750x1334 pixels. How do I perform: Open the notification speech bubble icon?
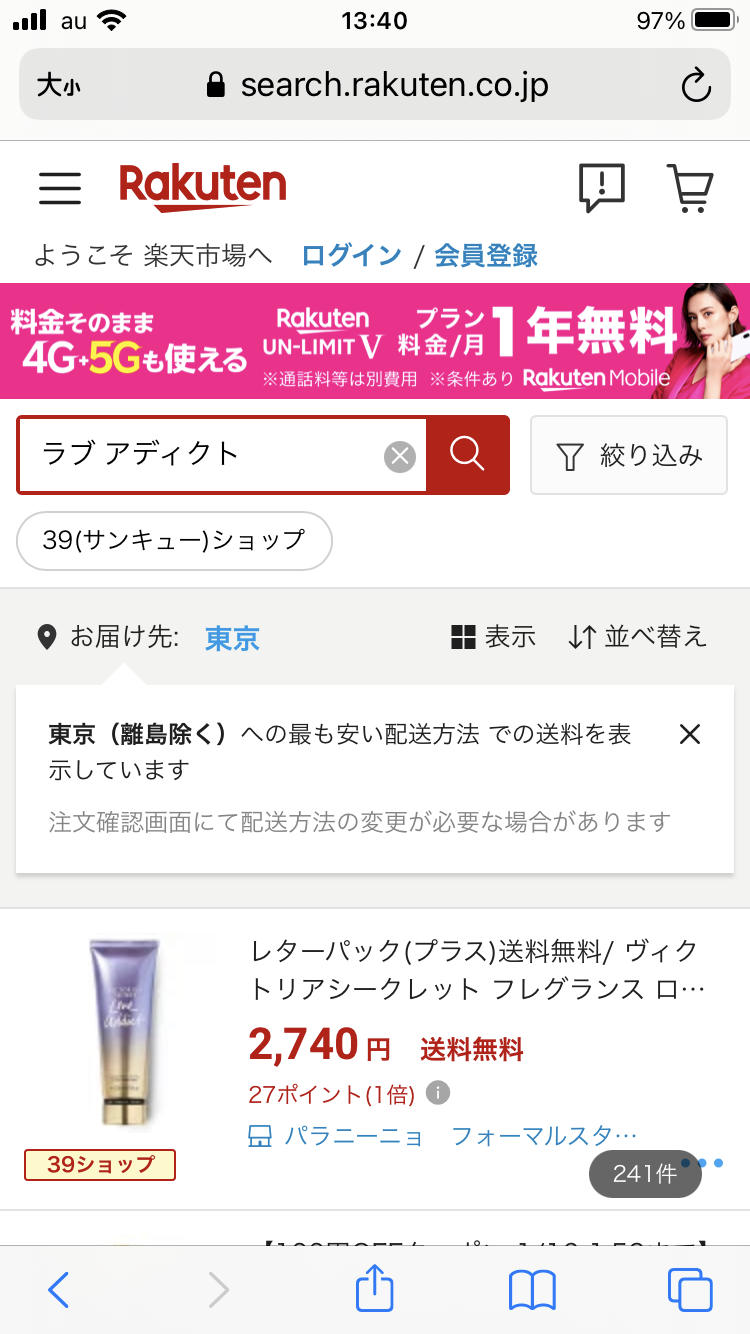coord(601,187)
